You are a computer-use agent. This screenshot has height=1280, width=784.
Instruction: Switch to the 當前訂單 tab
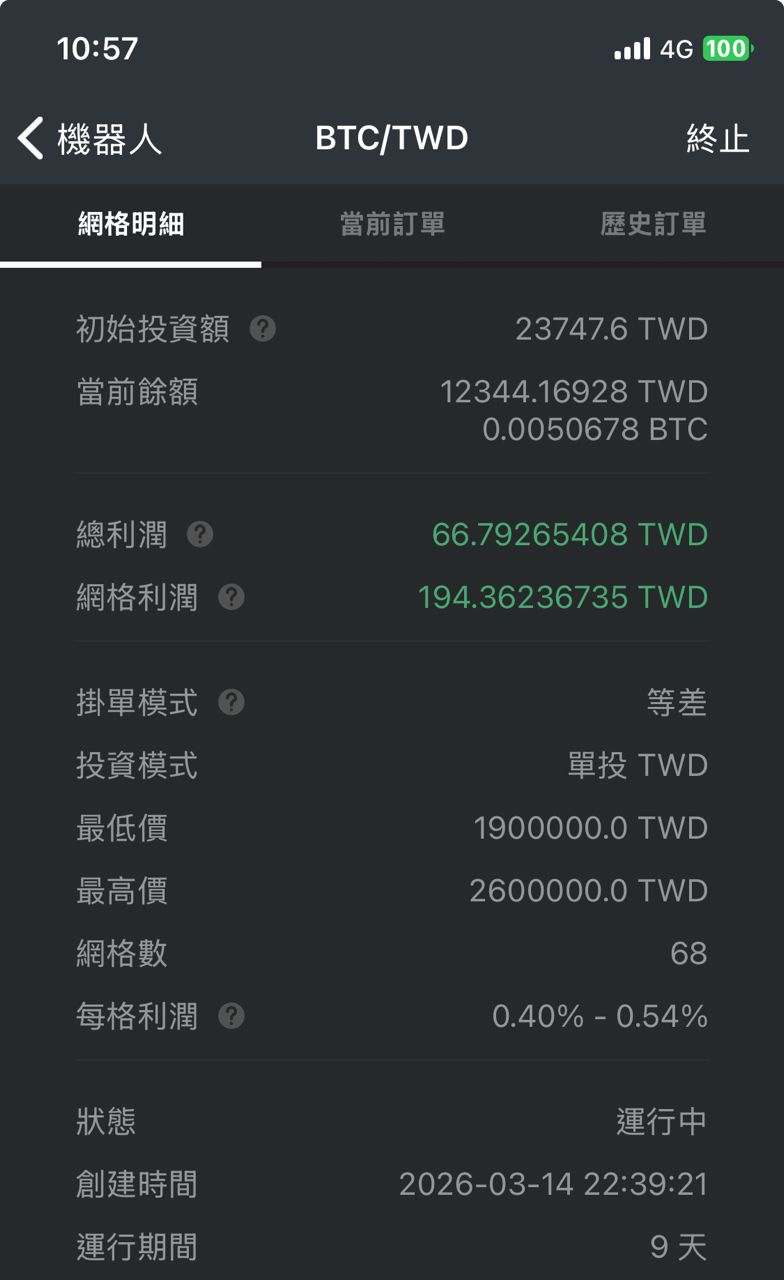[x=392, y=224]
